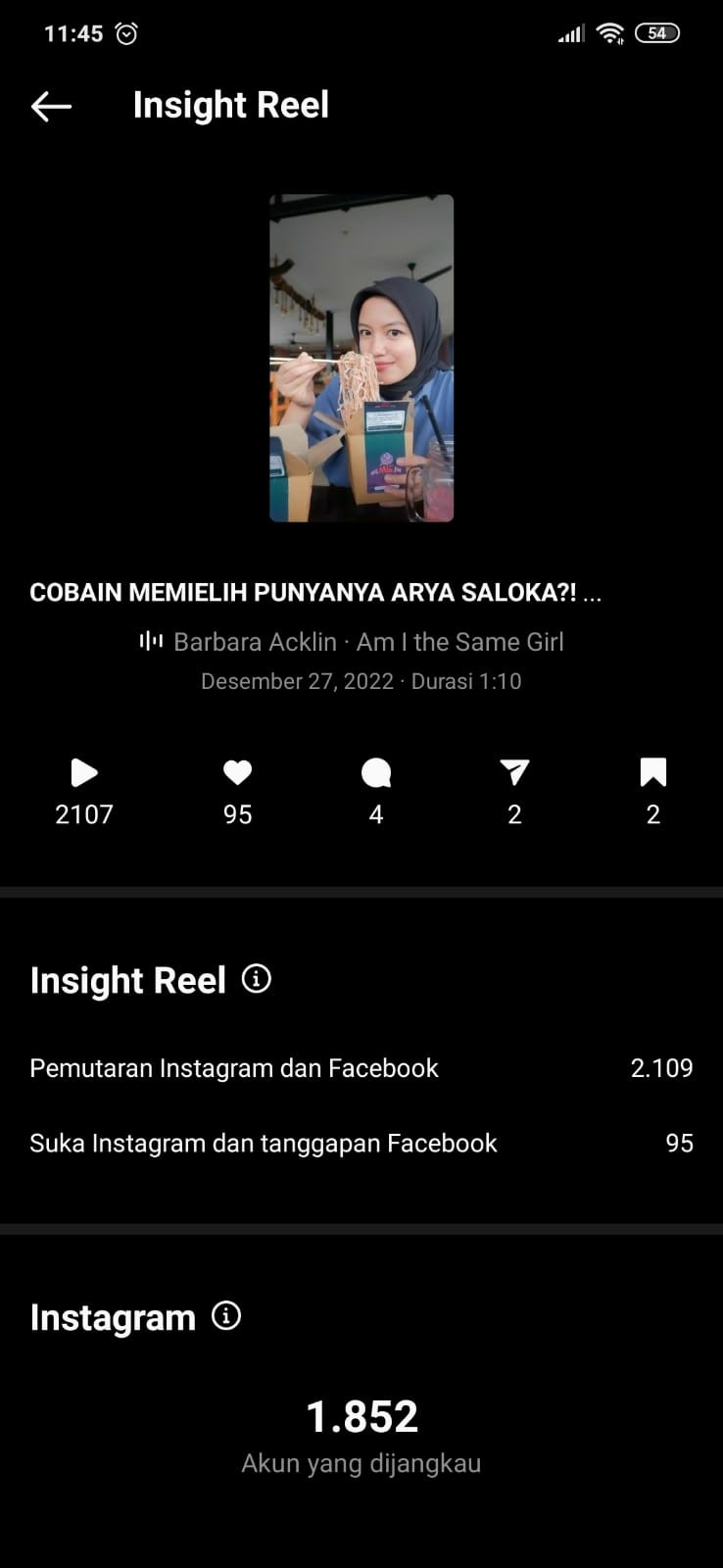
Task: Go back using the arrow
Action: pos(51,106)
